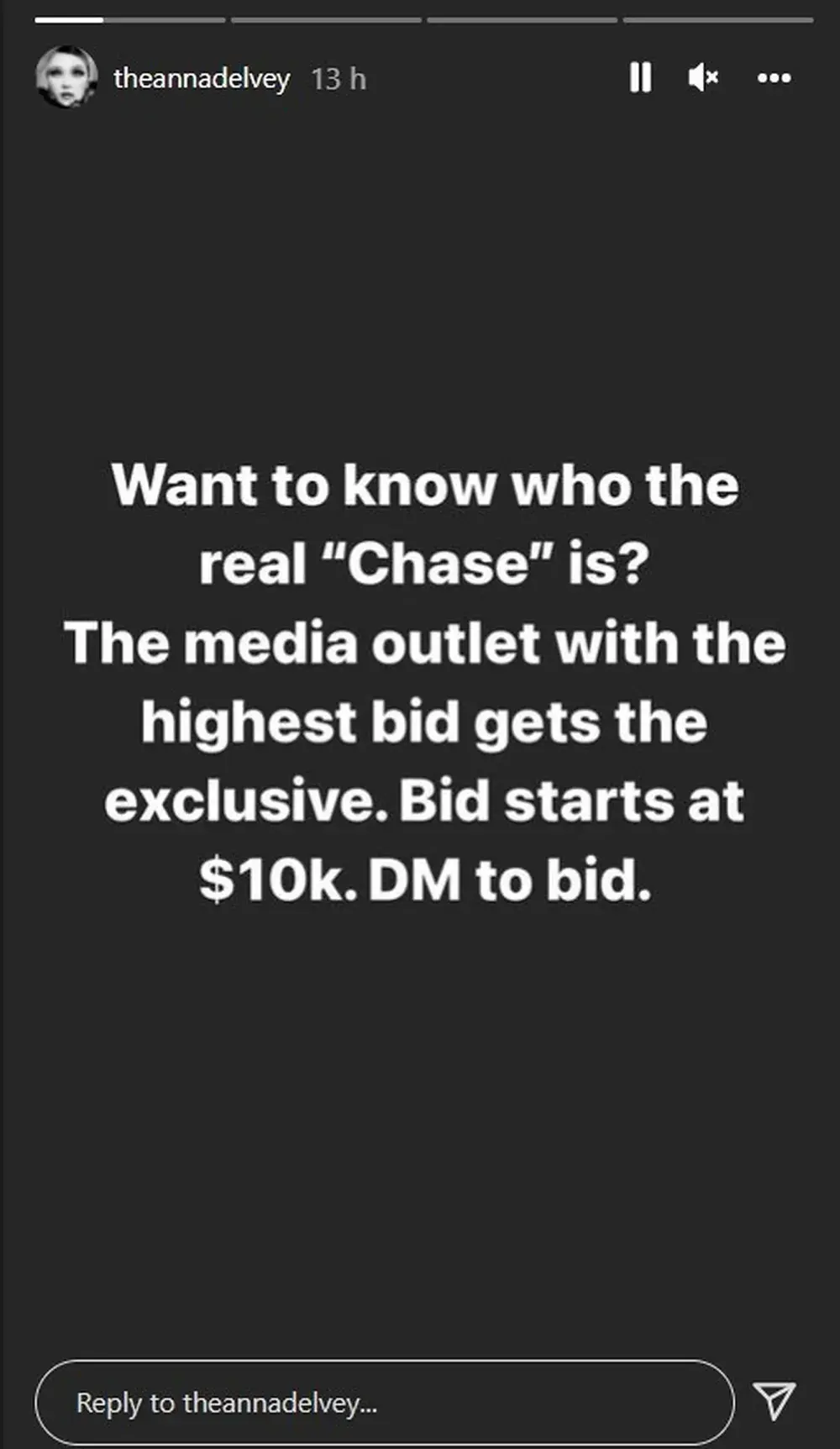Unmute the story sound

tap(703, 78)
